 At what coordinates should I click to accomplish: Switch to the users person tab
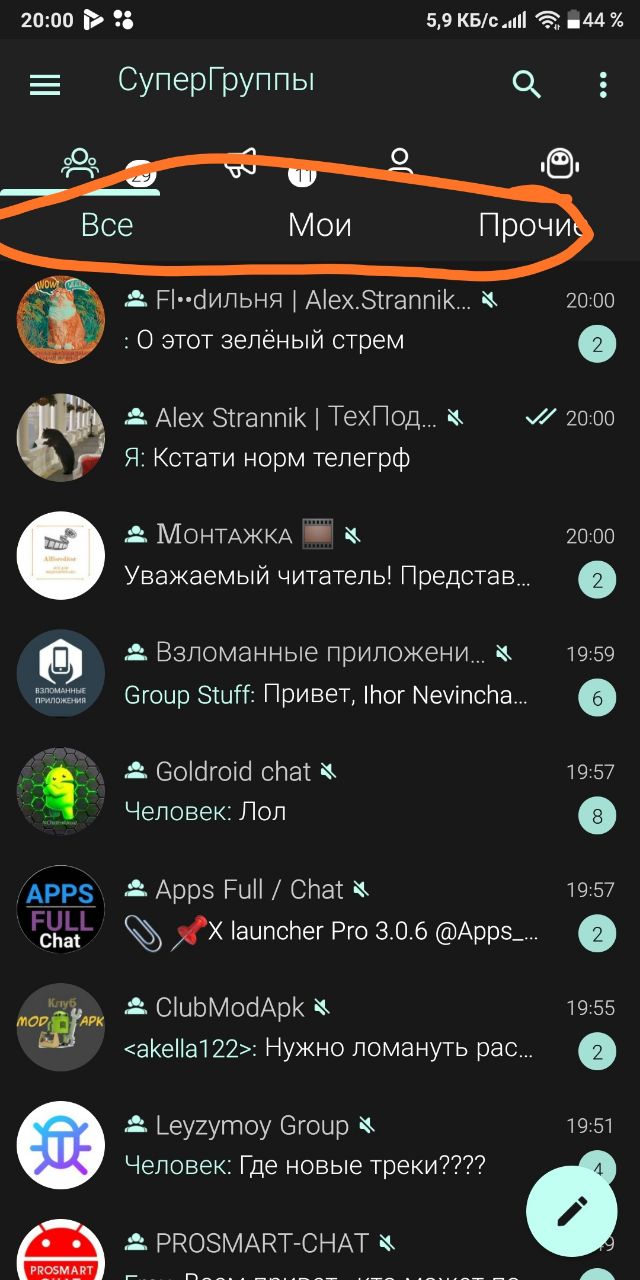[400, 162]
